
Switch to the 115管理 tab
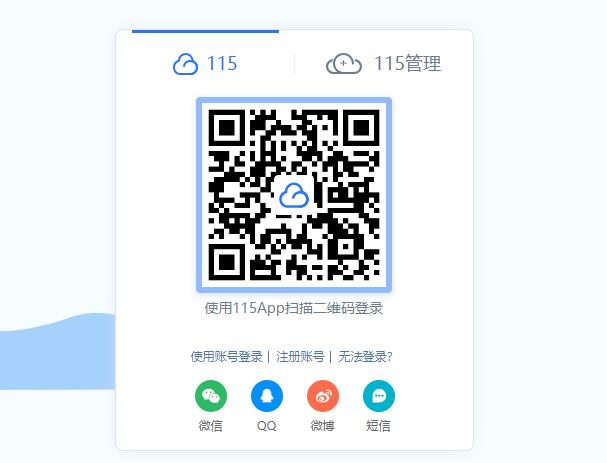point(384,64)
